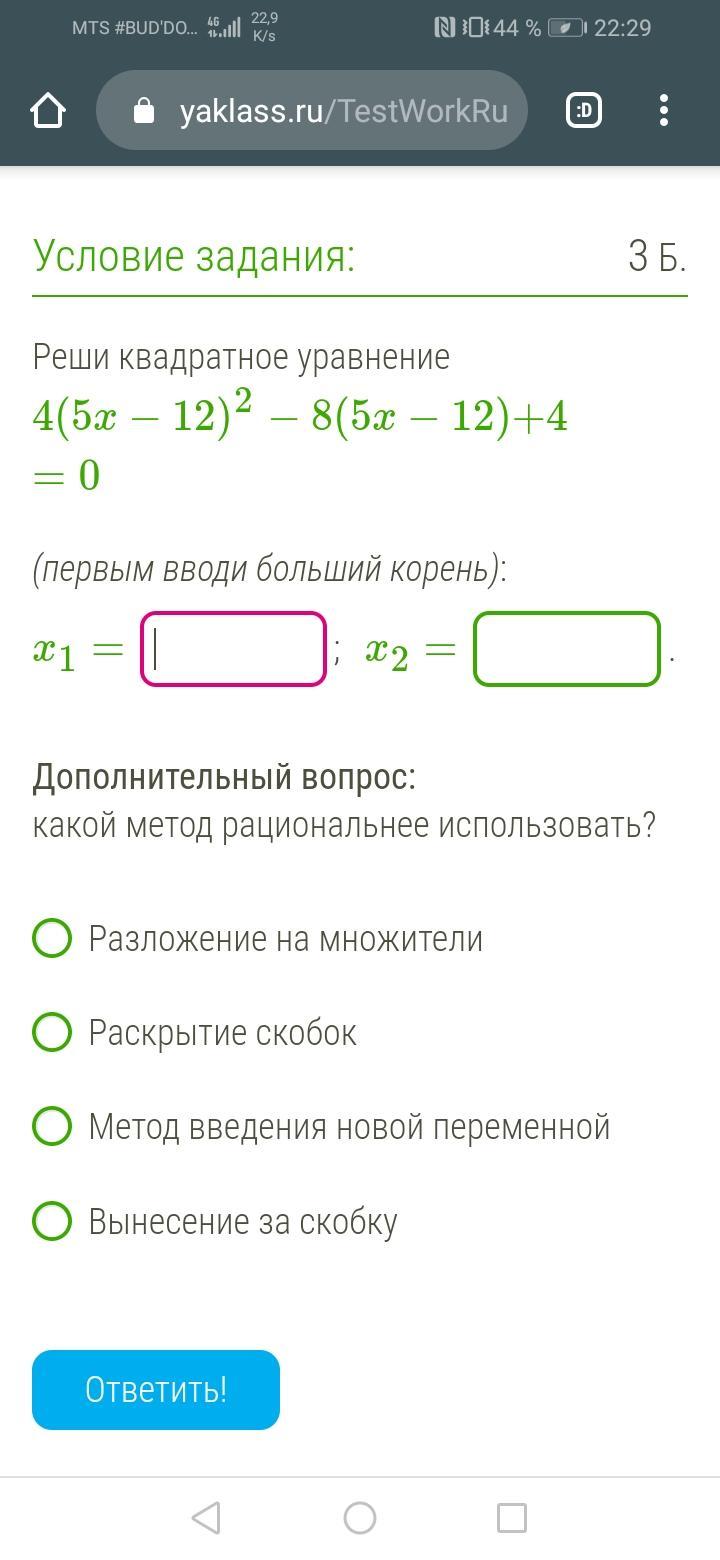Tap the yaklass.ru address bar
720x1560 pixels.
point(312,110)
